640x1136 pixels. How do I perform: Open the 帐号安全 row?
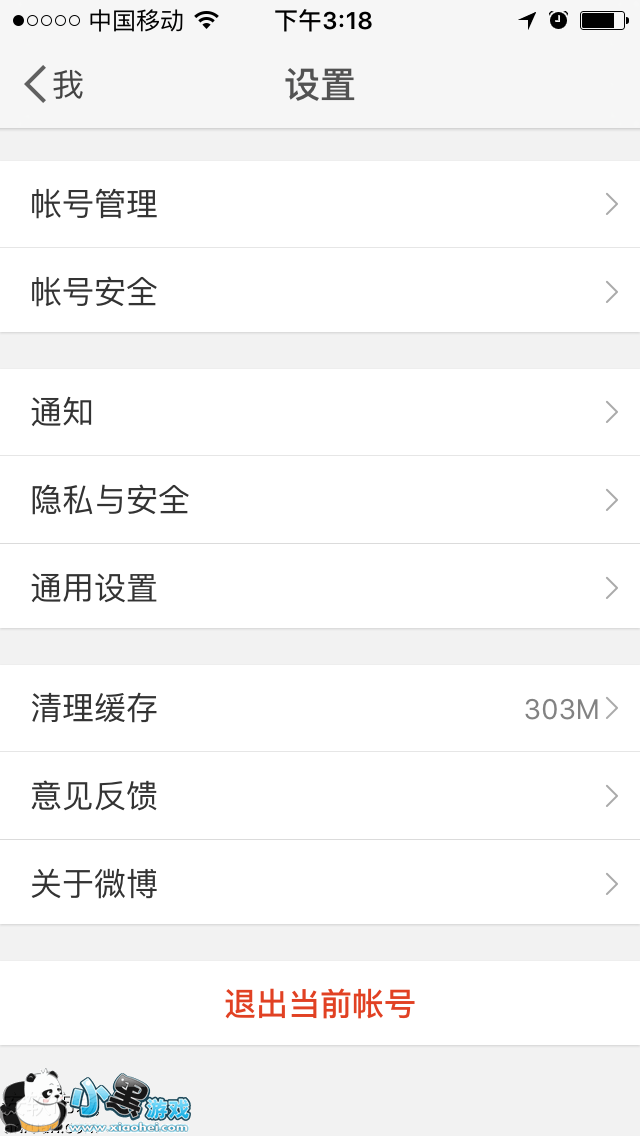[320, 292]
